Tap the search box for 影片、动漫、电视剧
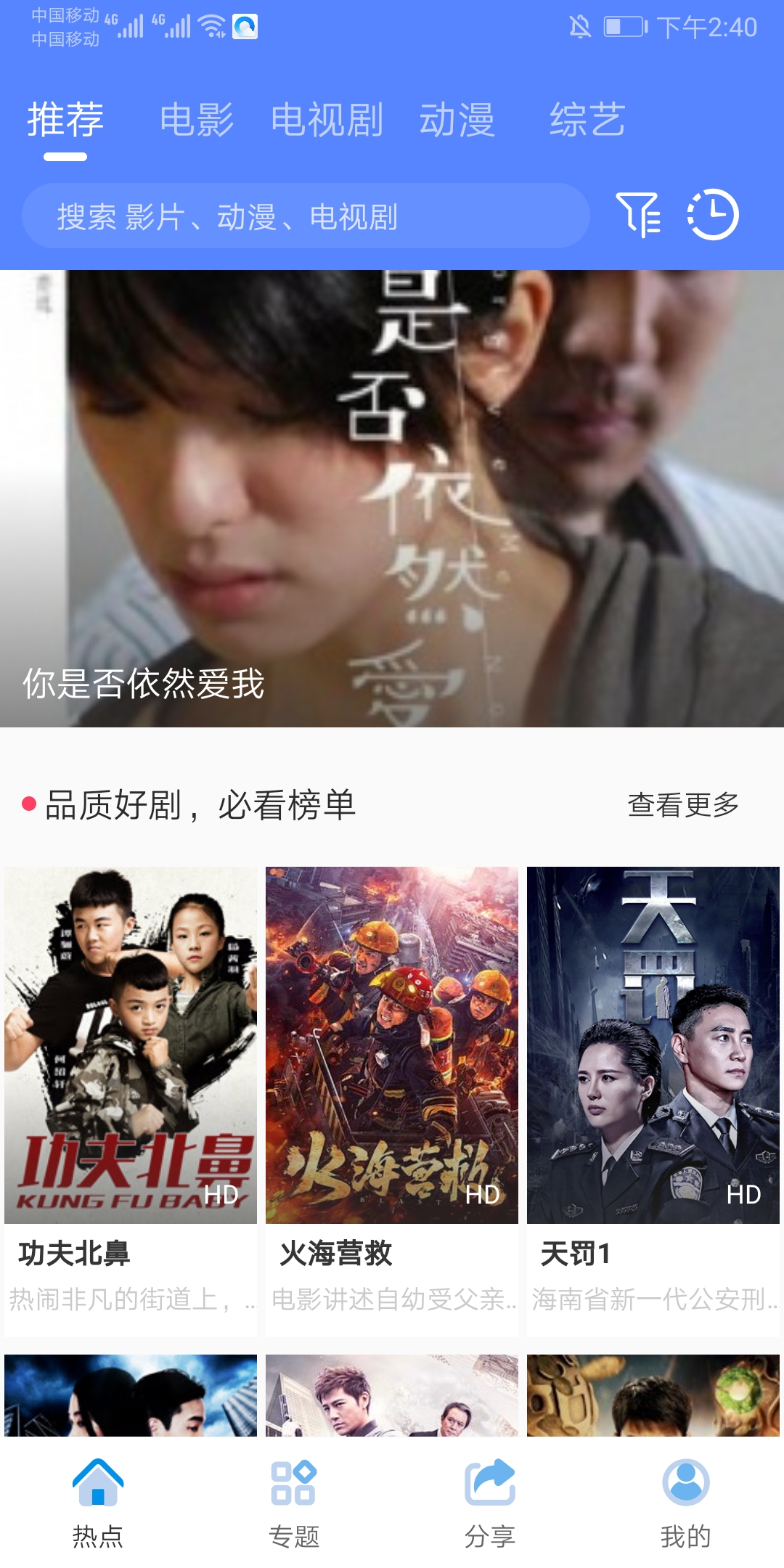Viewport: 784px width, 1568px height. click(305, 216)
